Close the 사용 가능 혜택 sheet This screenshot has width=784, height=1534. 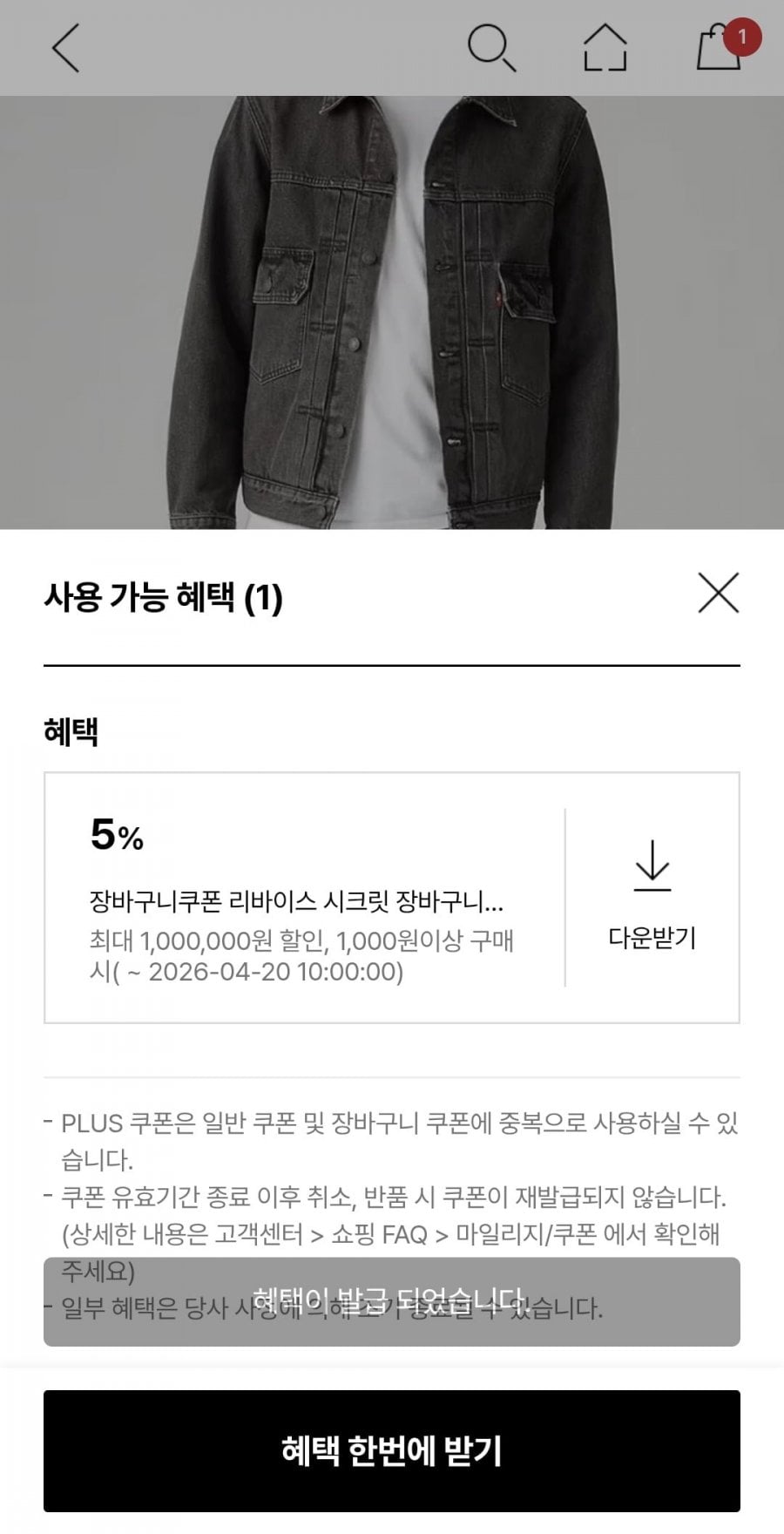point(718,594)
